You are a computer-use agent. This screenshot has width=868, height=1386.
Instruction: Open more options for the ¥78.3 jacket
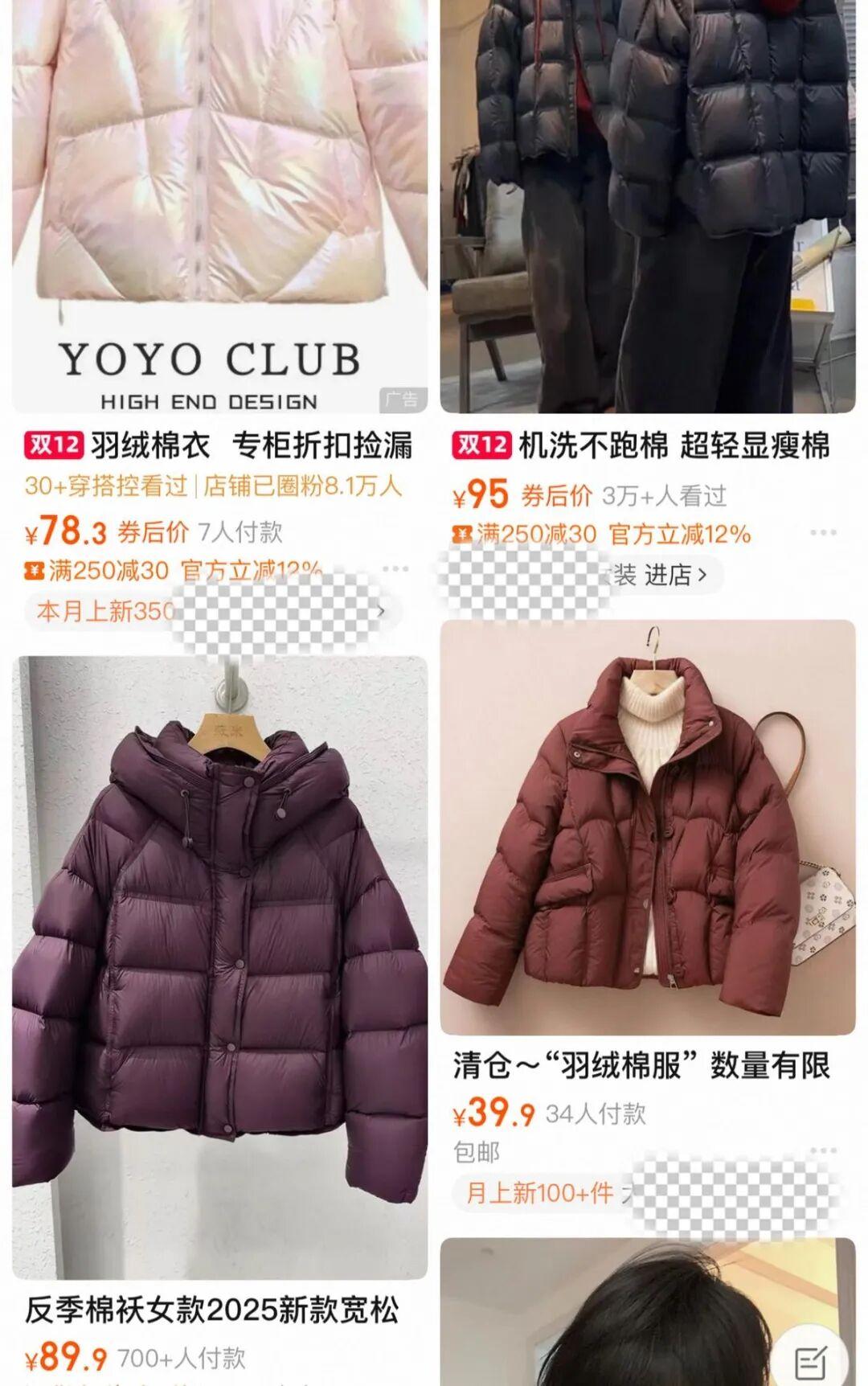(395, 568)
